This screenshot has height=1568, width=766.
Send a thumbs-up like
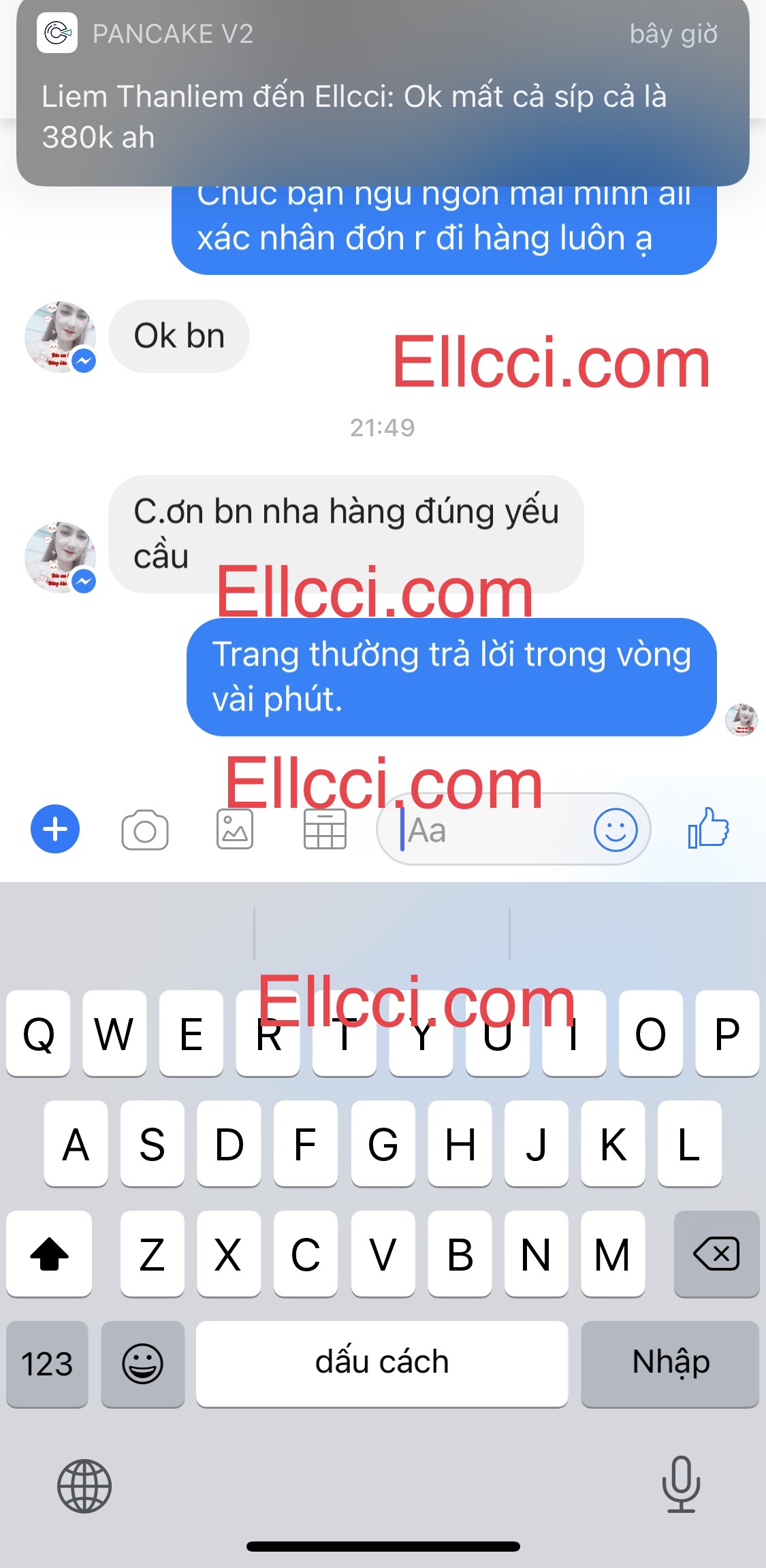708,828
